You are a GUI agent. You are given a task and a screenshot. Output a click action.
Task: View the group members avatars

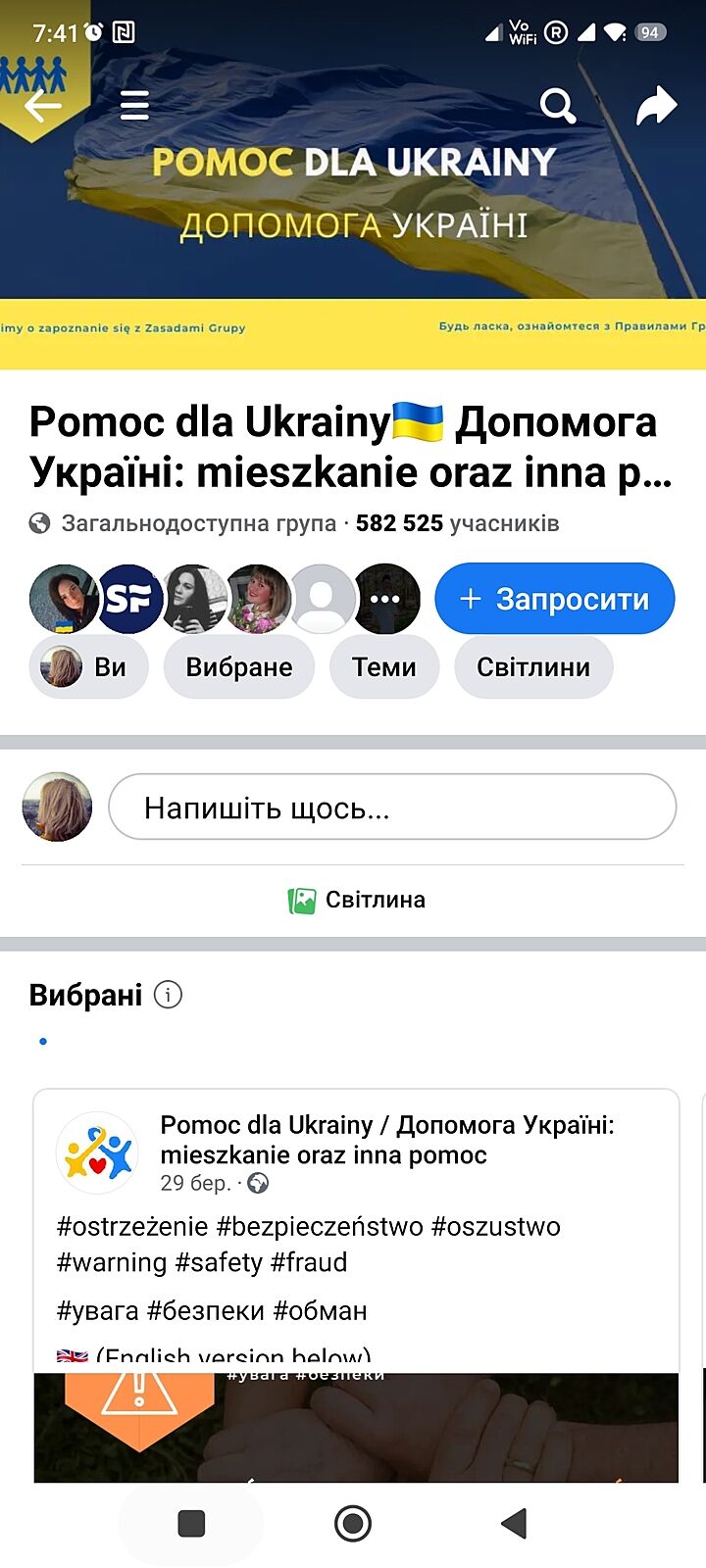click(226, 599)
